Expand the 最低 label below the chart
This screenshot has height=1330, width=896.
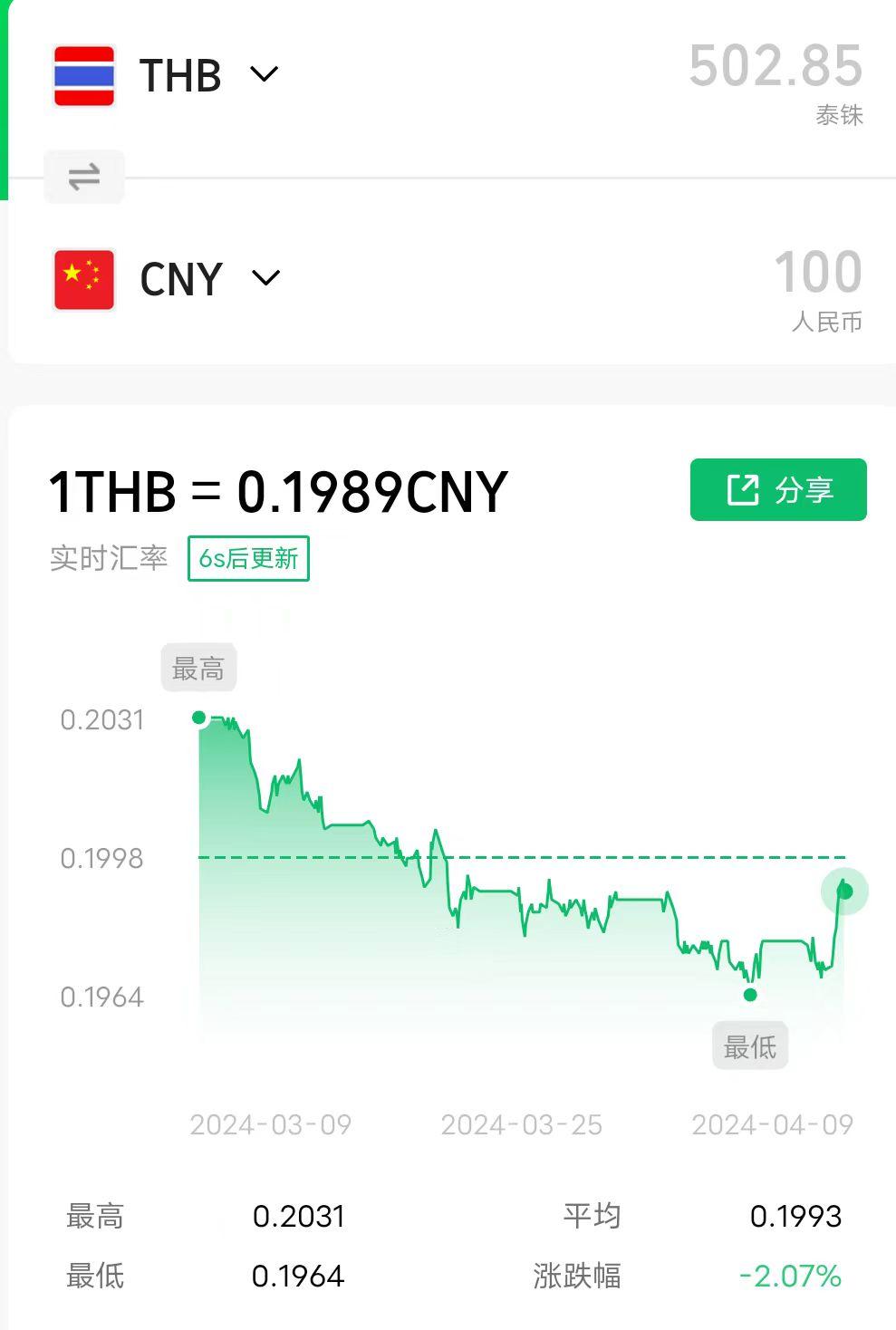point(750,1046)
